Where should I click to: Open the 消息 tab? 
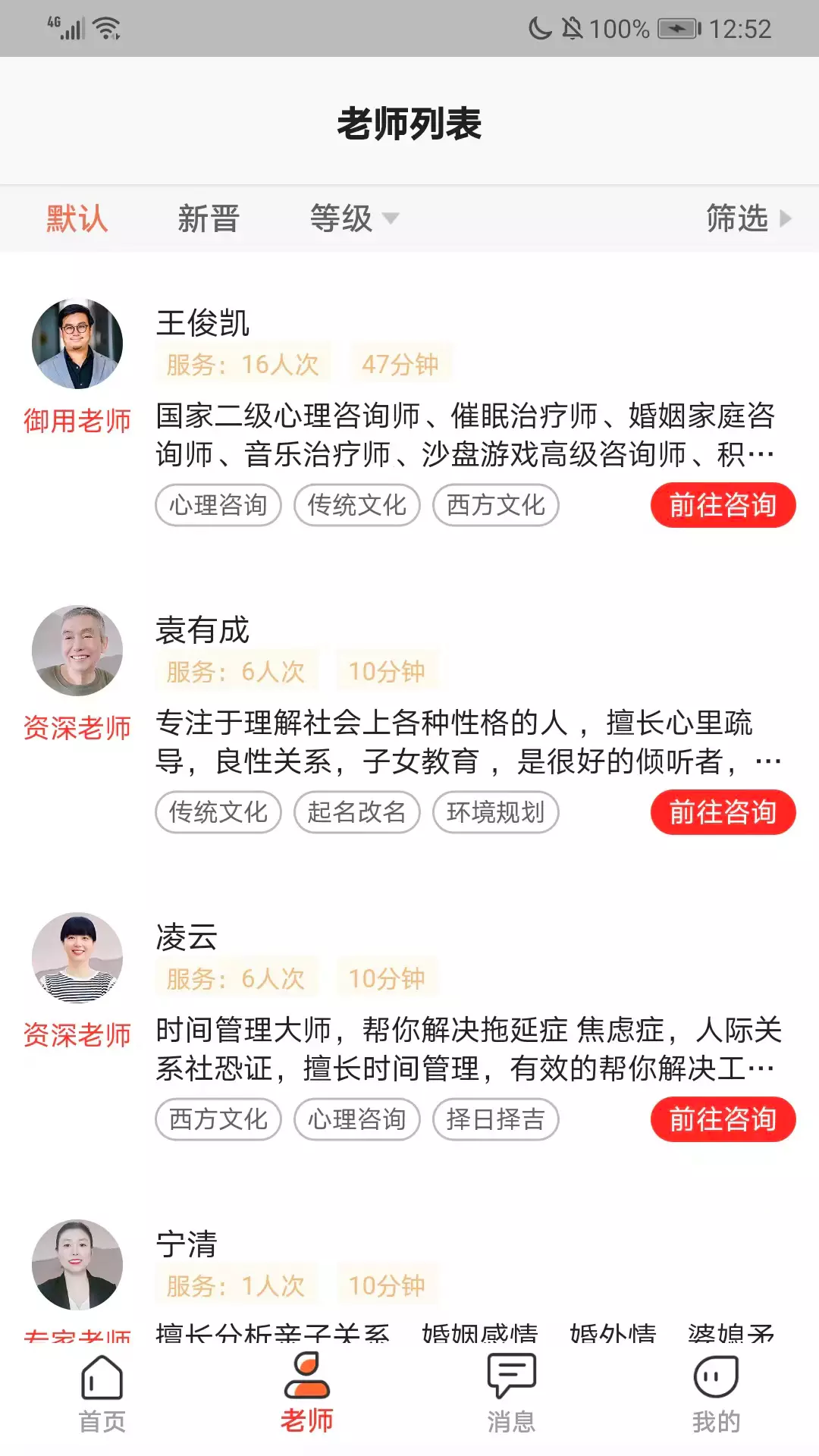coord(512,1395)
